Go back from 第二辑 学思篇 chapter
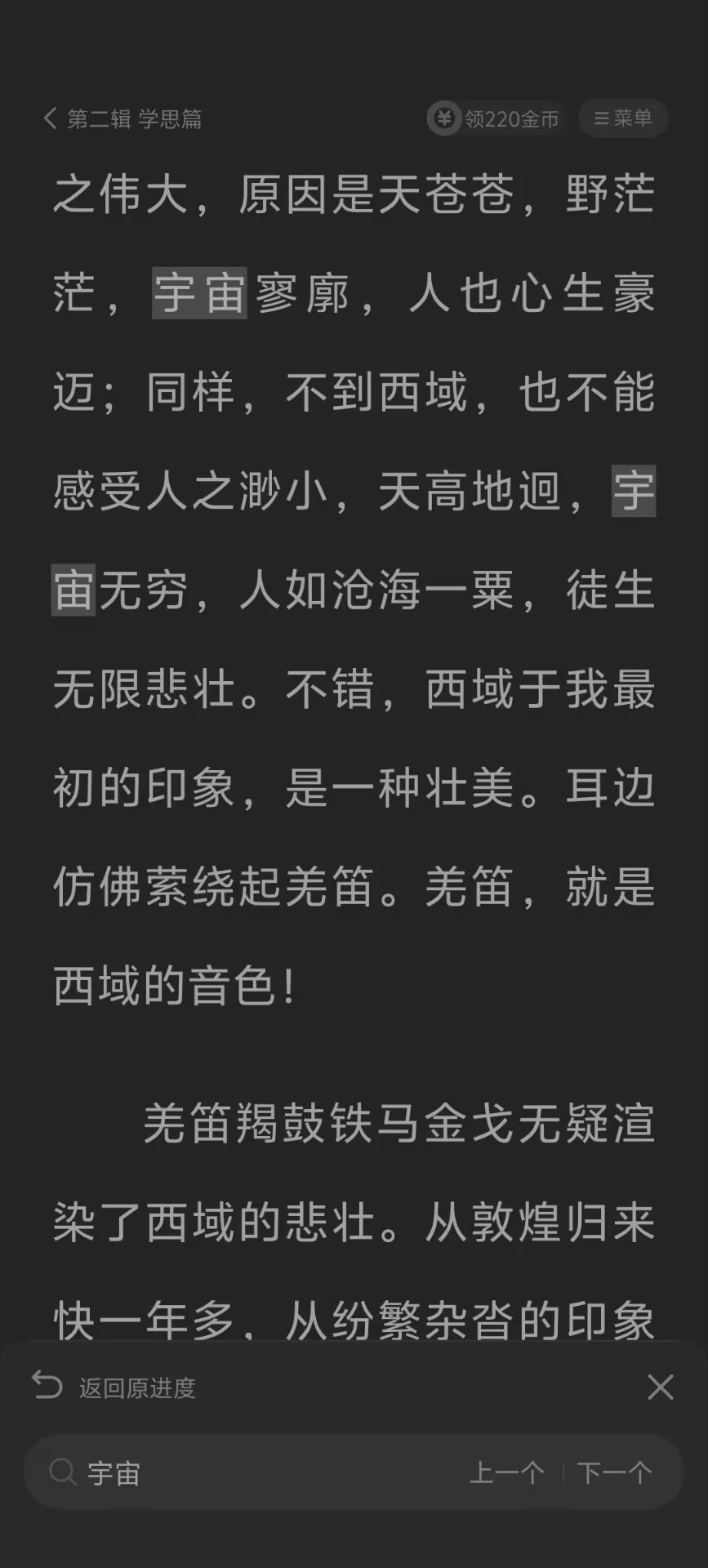 51,119
